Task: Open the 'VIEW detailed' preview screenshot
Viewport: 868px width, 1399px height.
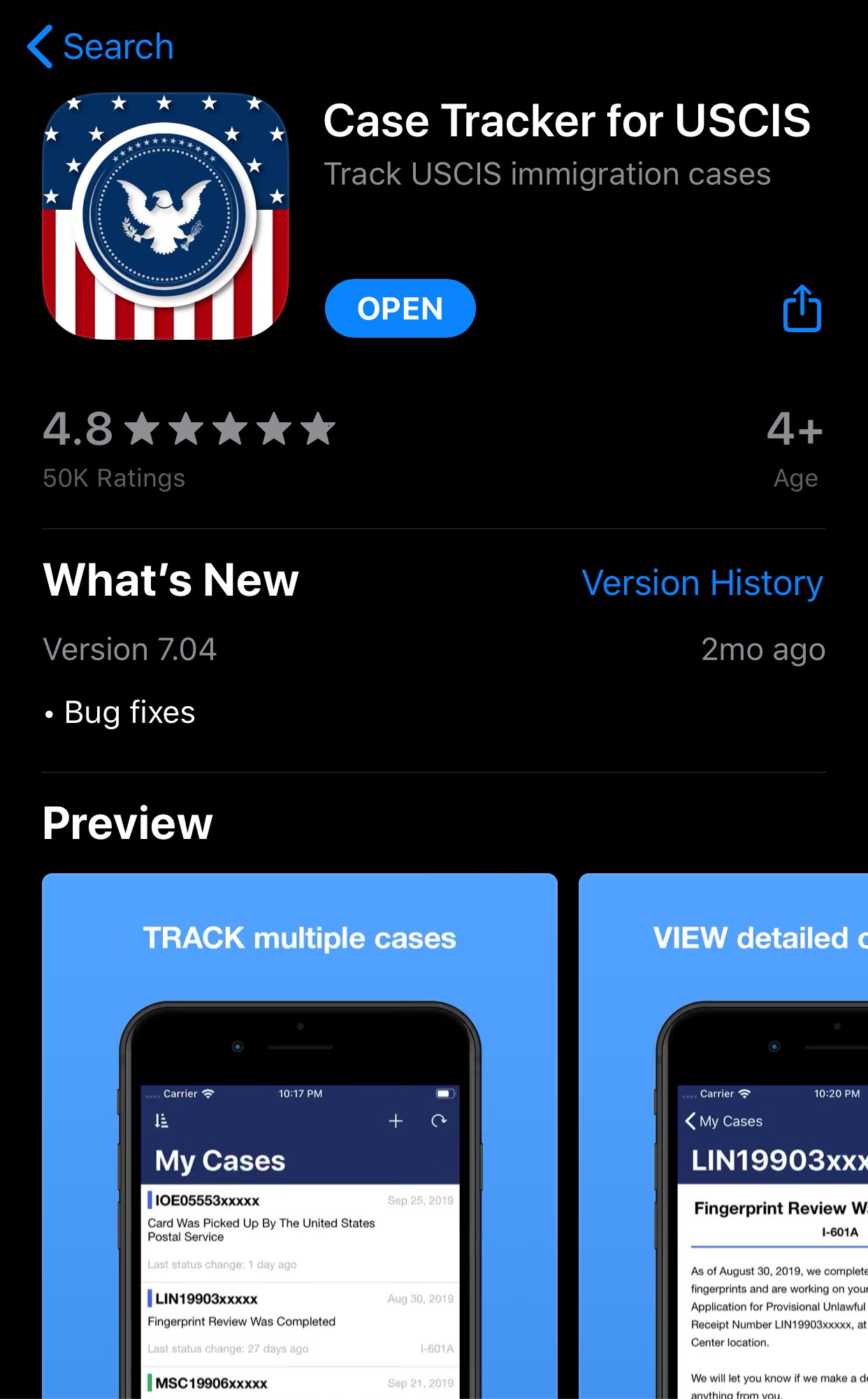Action: coord(723,1135)
